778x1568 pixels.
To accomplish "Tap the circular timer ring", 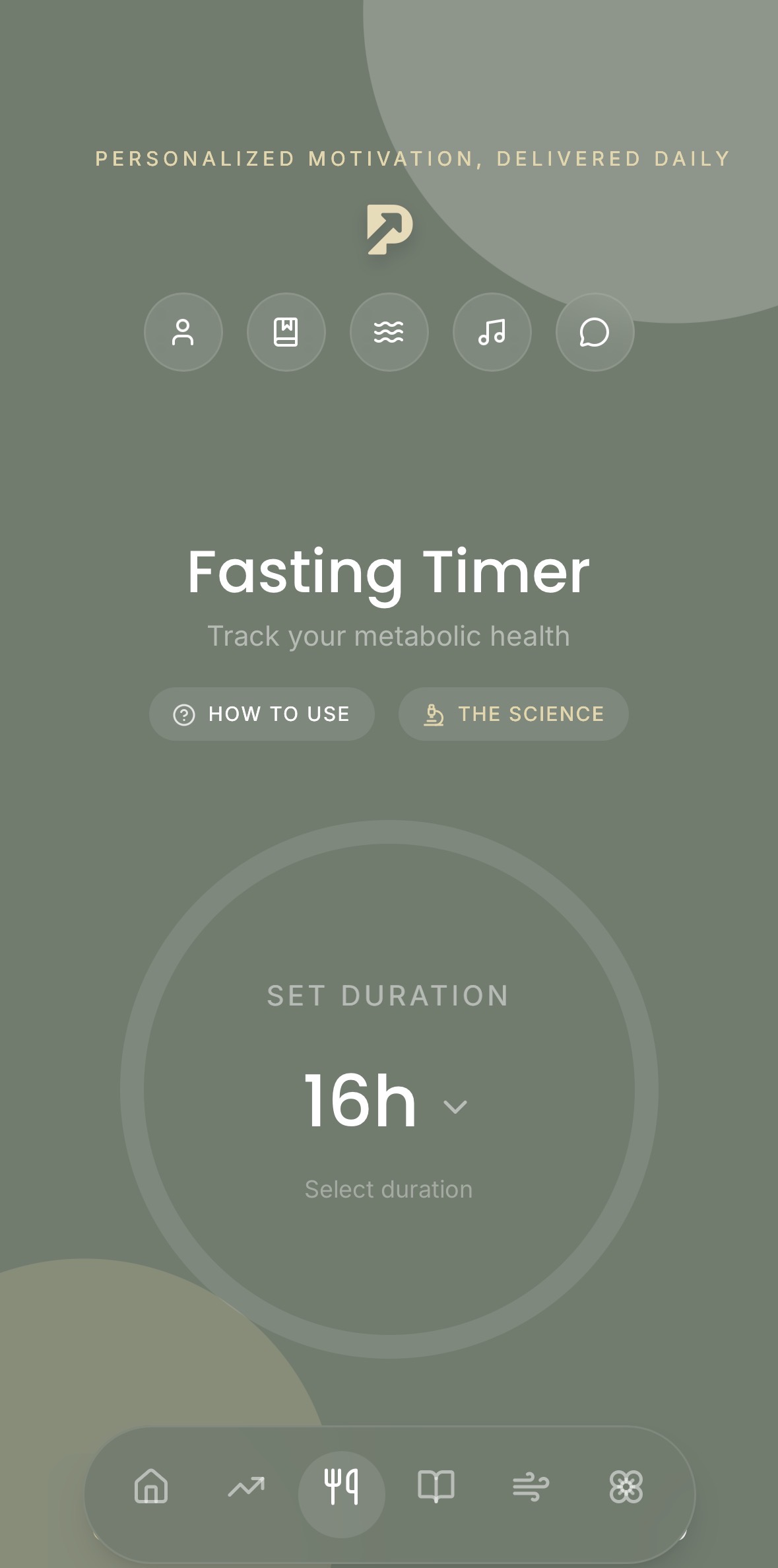I will click(389, 852).
